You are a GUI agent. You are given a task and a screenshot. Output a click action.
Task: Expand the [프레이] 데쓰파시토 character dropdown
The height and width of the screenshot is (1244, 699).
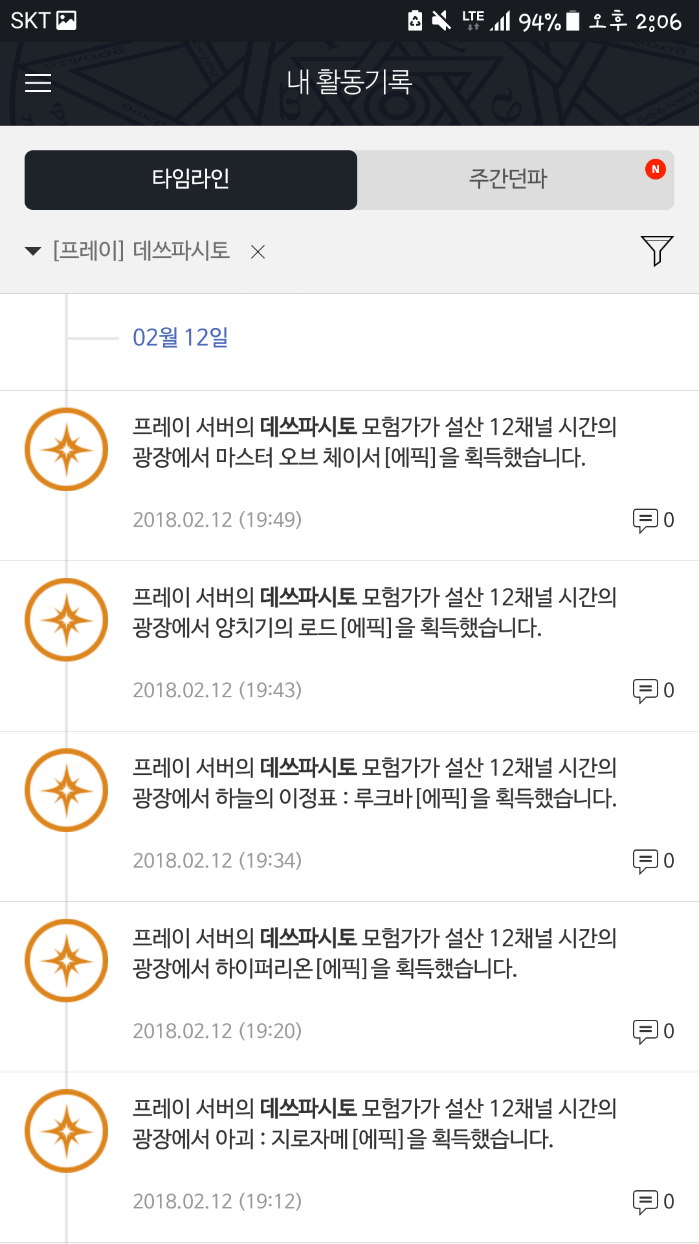click(130, 251)
